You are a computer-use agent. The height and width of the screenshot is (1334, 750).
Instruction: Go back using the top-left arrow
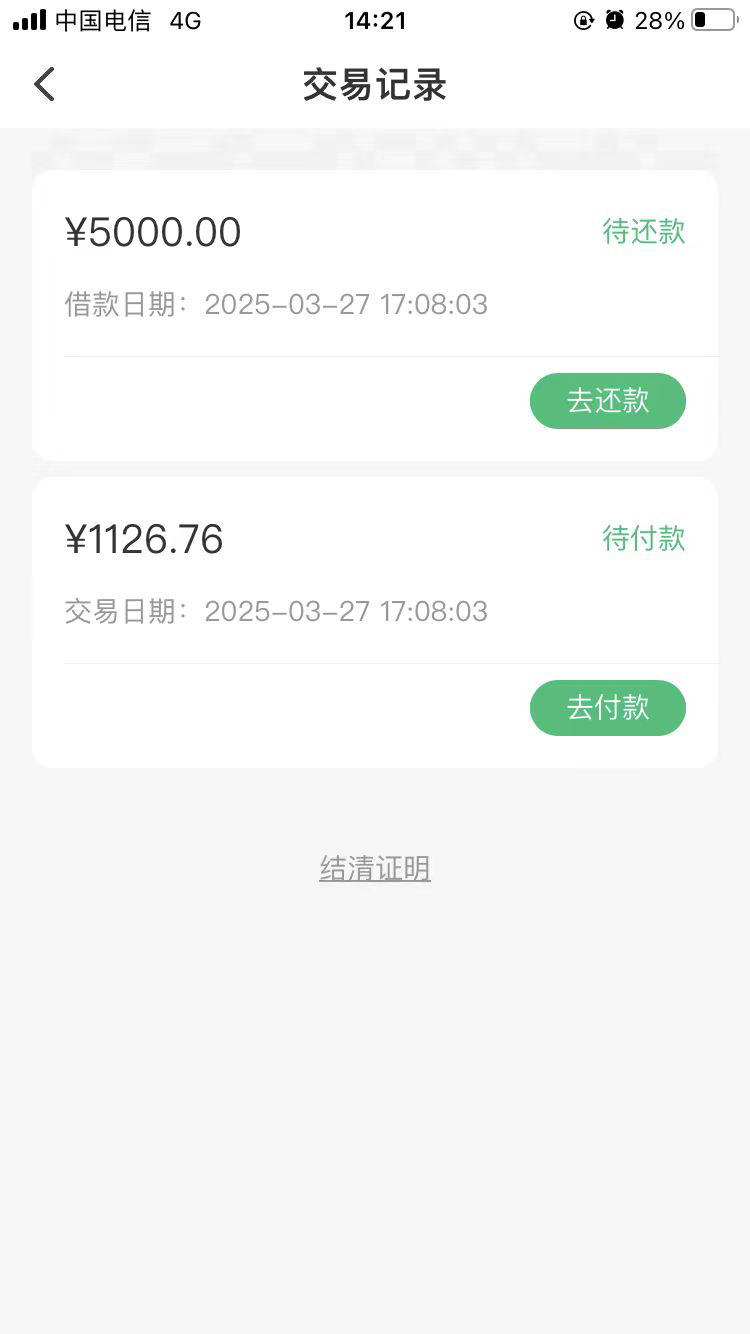tap(44, 85)
